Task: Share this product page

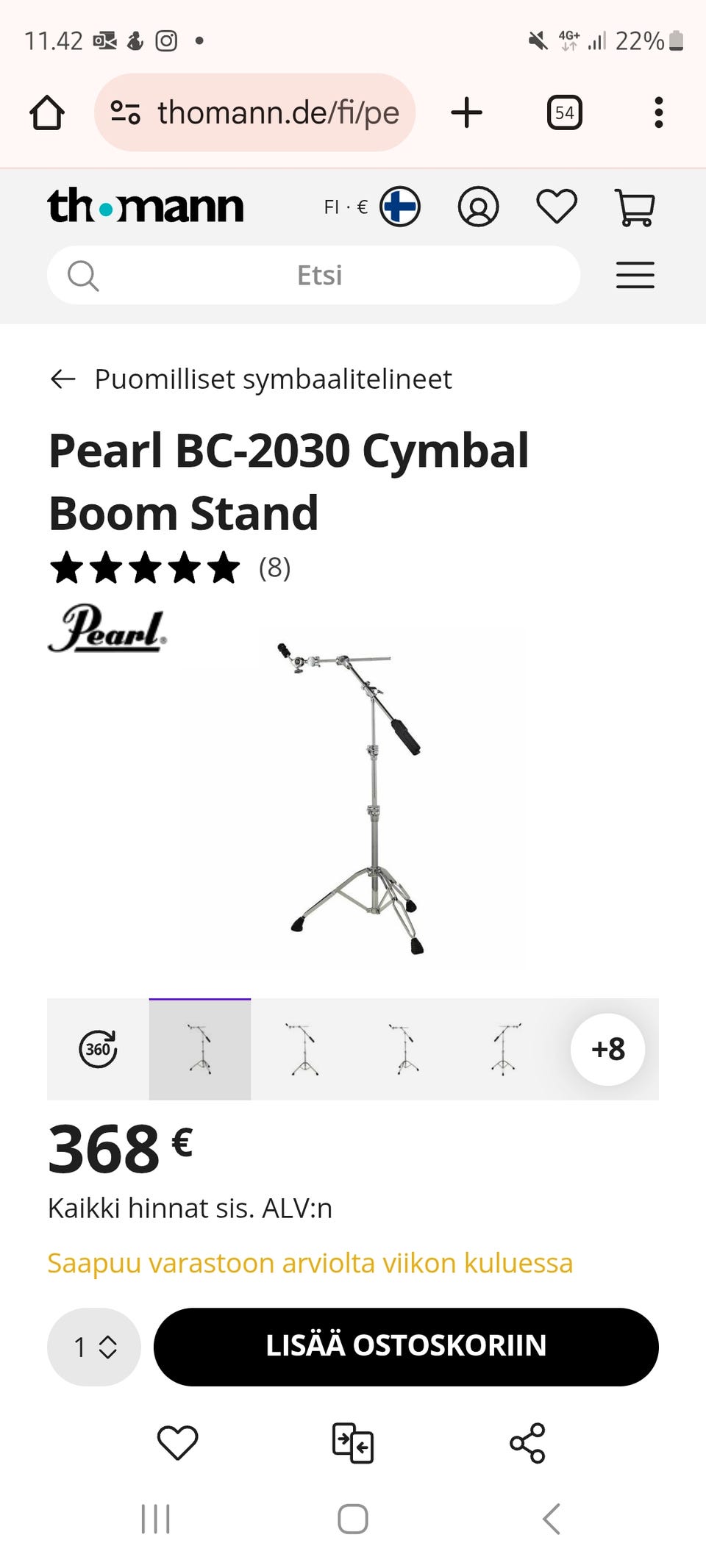Action: tap(527, 1442)
